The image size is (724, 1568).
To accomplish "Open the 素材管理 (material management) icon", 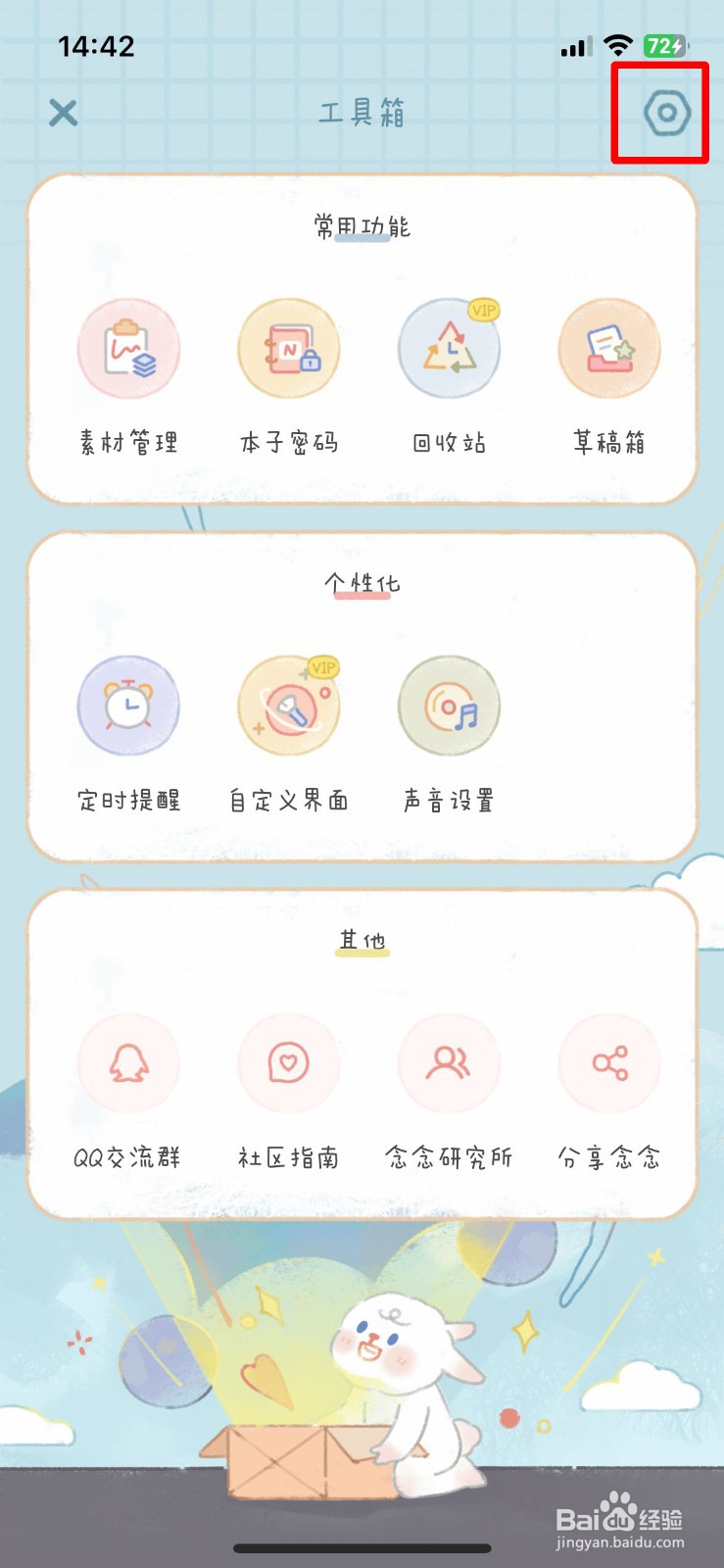I will tap(128, 348).
